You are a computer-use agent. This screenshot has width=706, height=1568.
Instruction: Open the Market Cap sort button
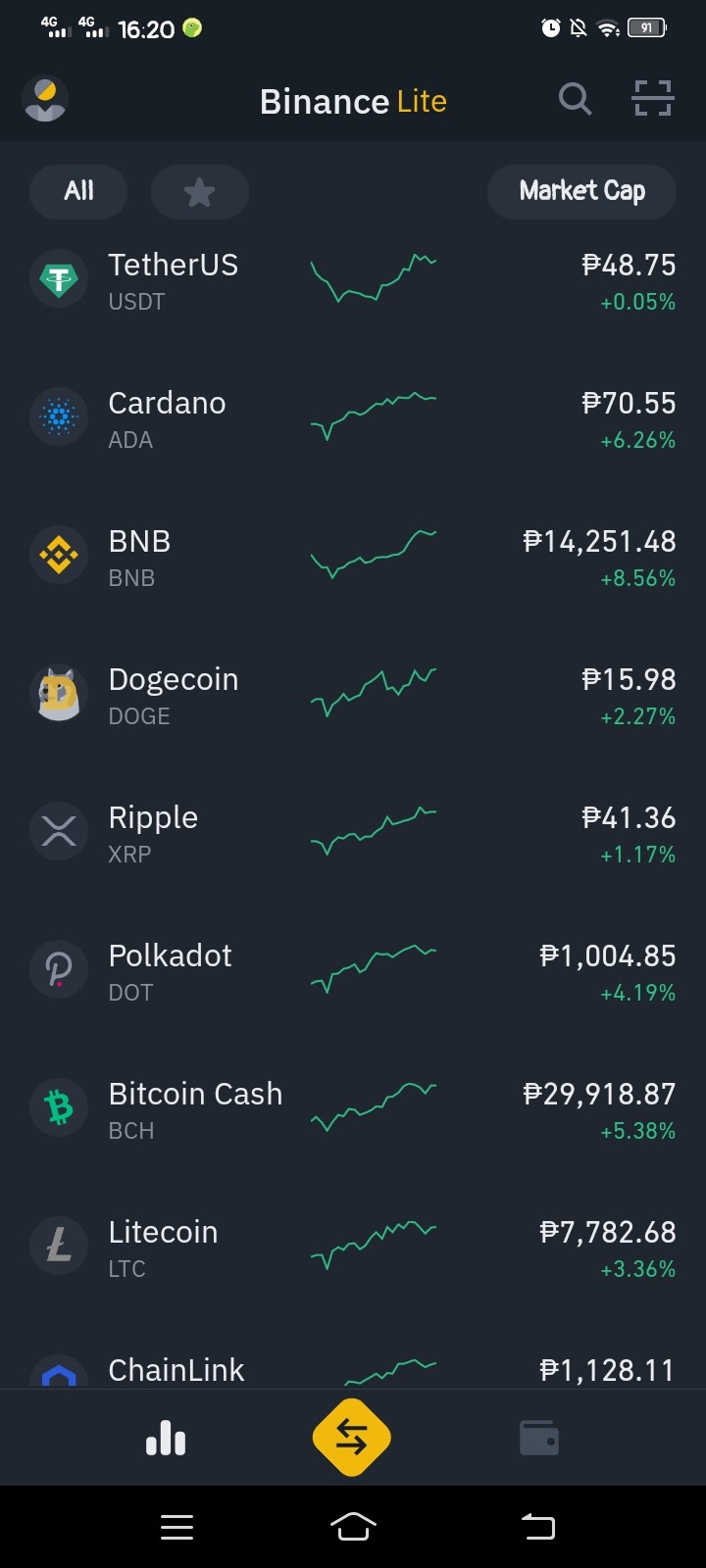(581, 191)
